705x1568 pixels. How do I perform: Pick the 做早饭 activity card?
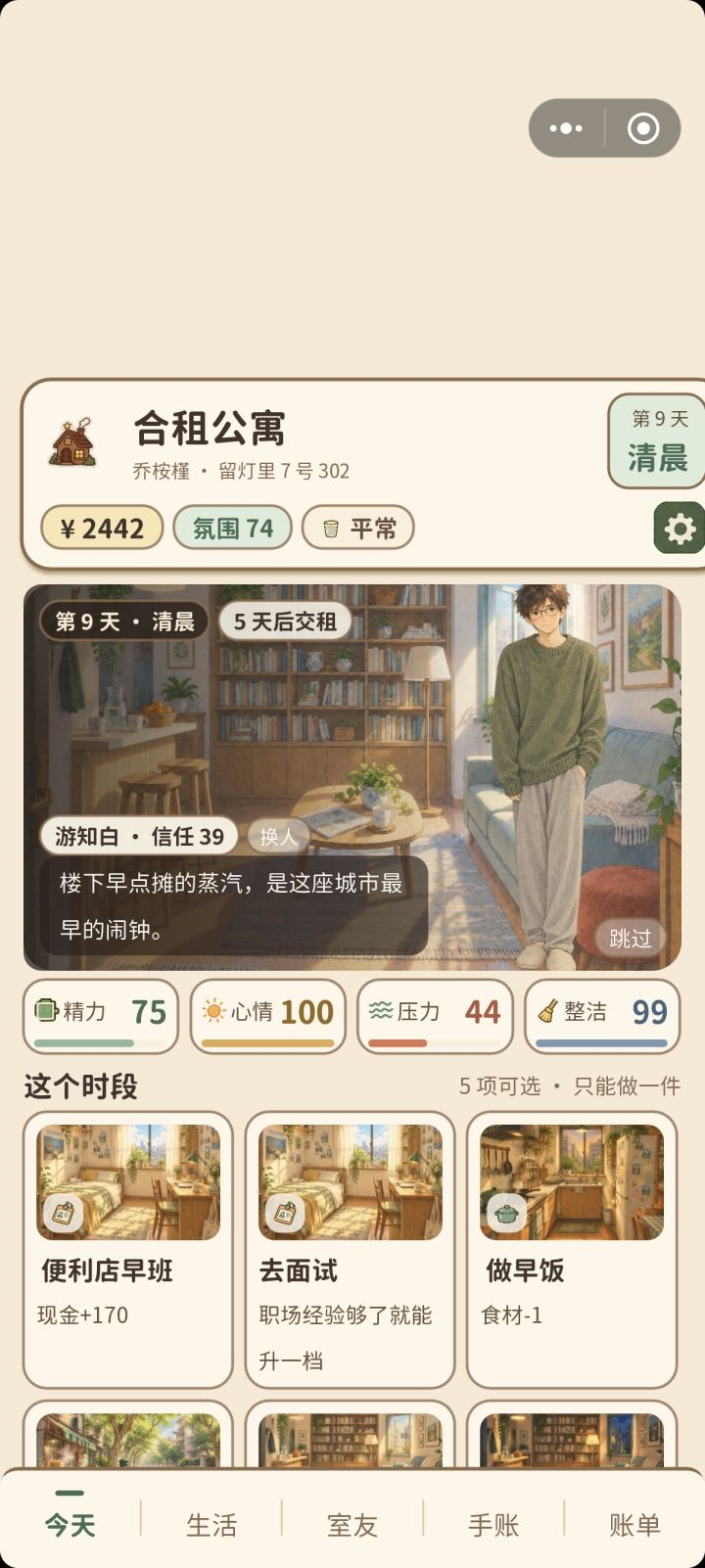pyautogui.click(x=572, y=1250)
